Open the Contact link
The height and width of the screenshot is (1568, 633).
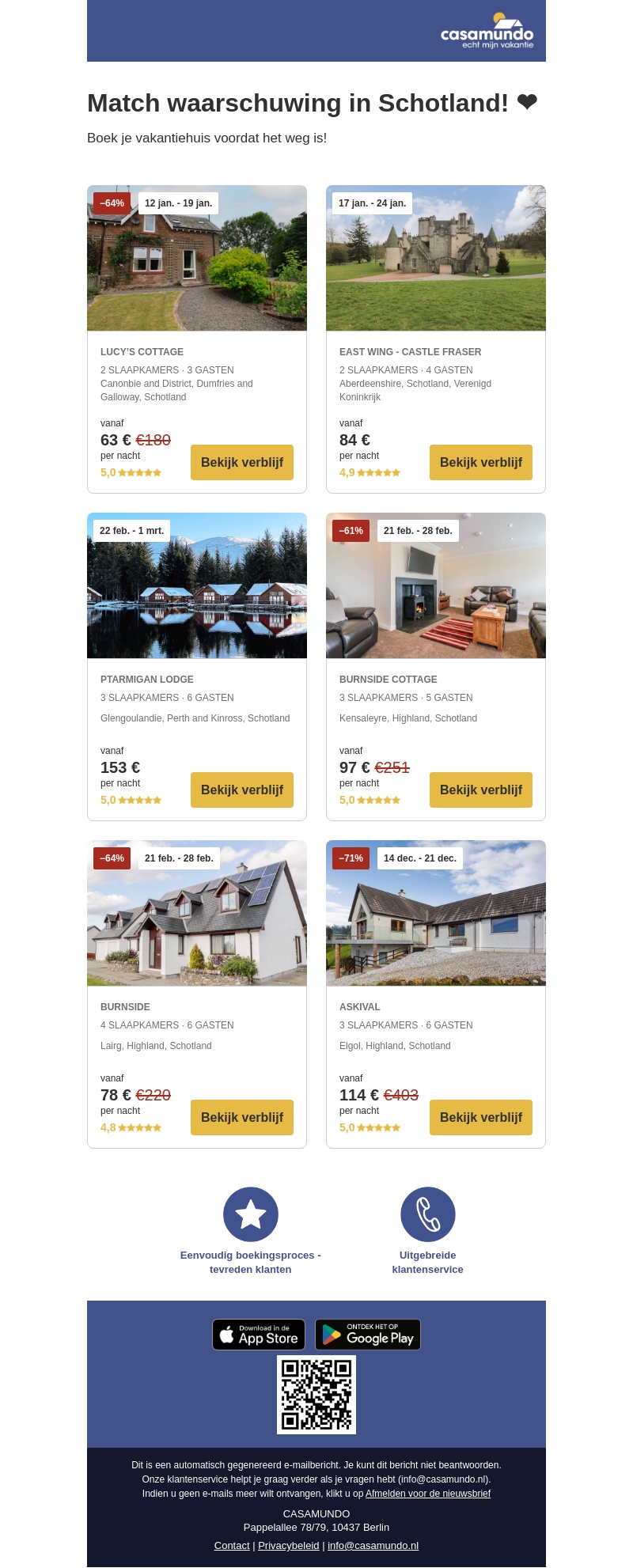[x=232, y=1545]
